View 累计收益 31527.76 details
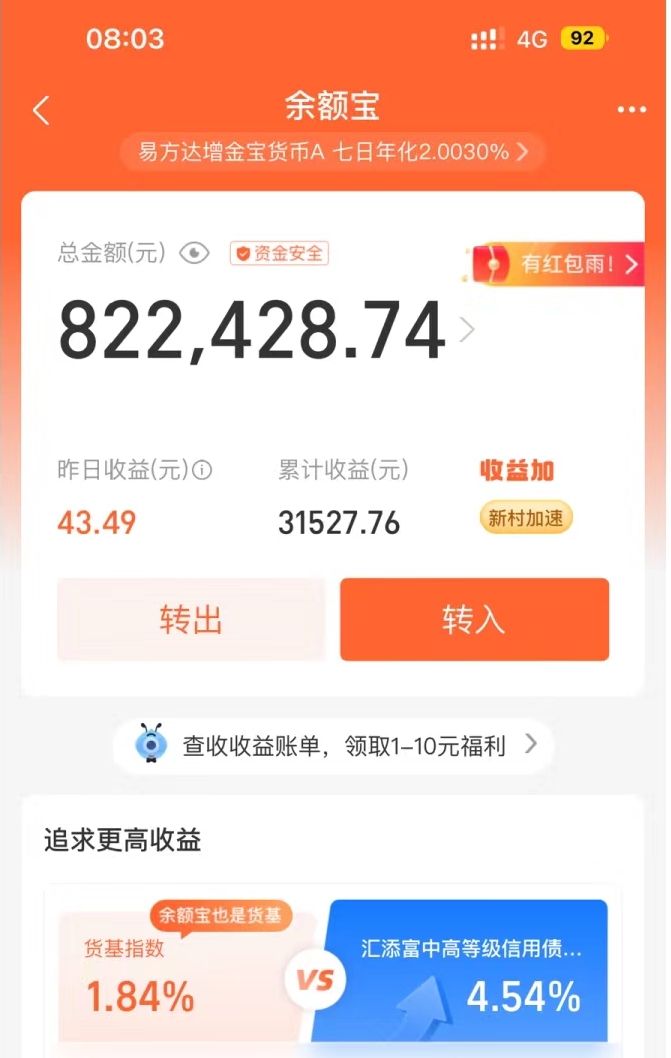Screen dimensions: 671x1058 point(339,522)
